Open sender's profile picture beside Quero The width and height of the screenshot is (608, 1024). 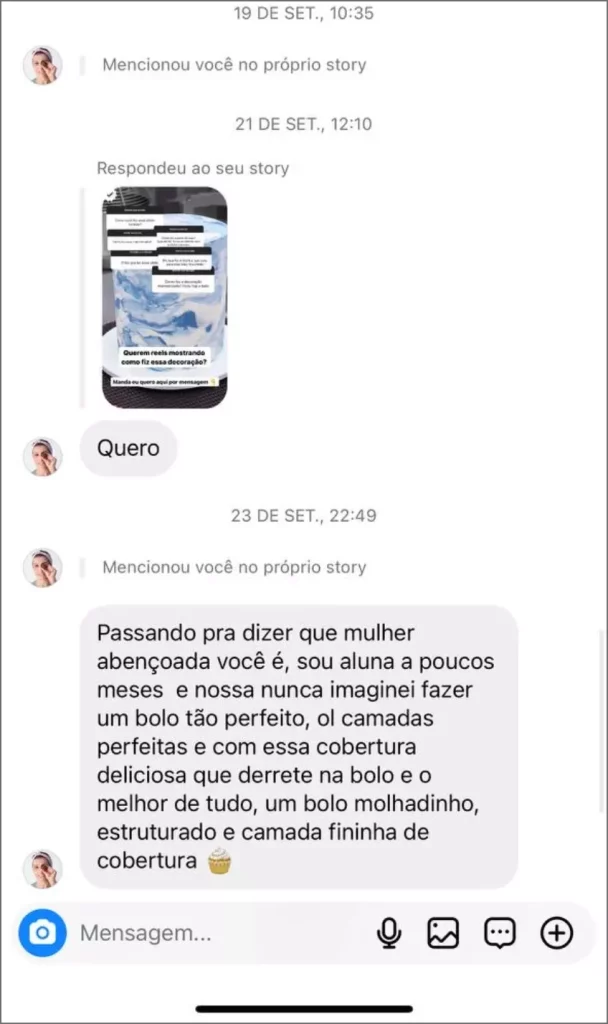(43, 456)
